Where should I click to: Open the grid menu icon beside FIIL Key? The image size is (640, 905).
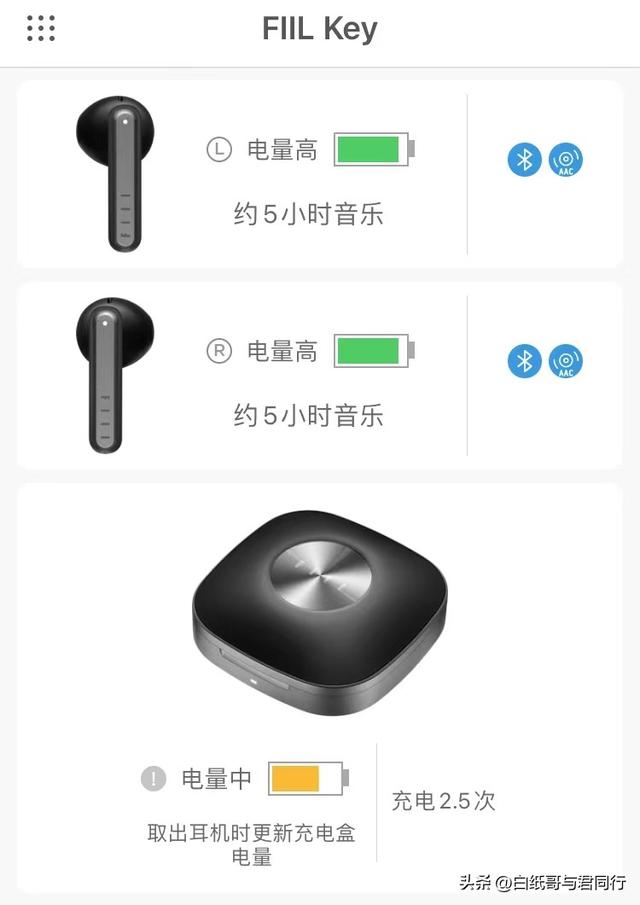[x=41, y=29]
